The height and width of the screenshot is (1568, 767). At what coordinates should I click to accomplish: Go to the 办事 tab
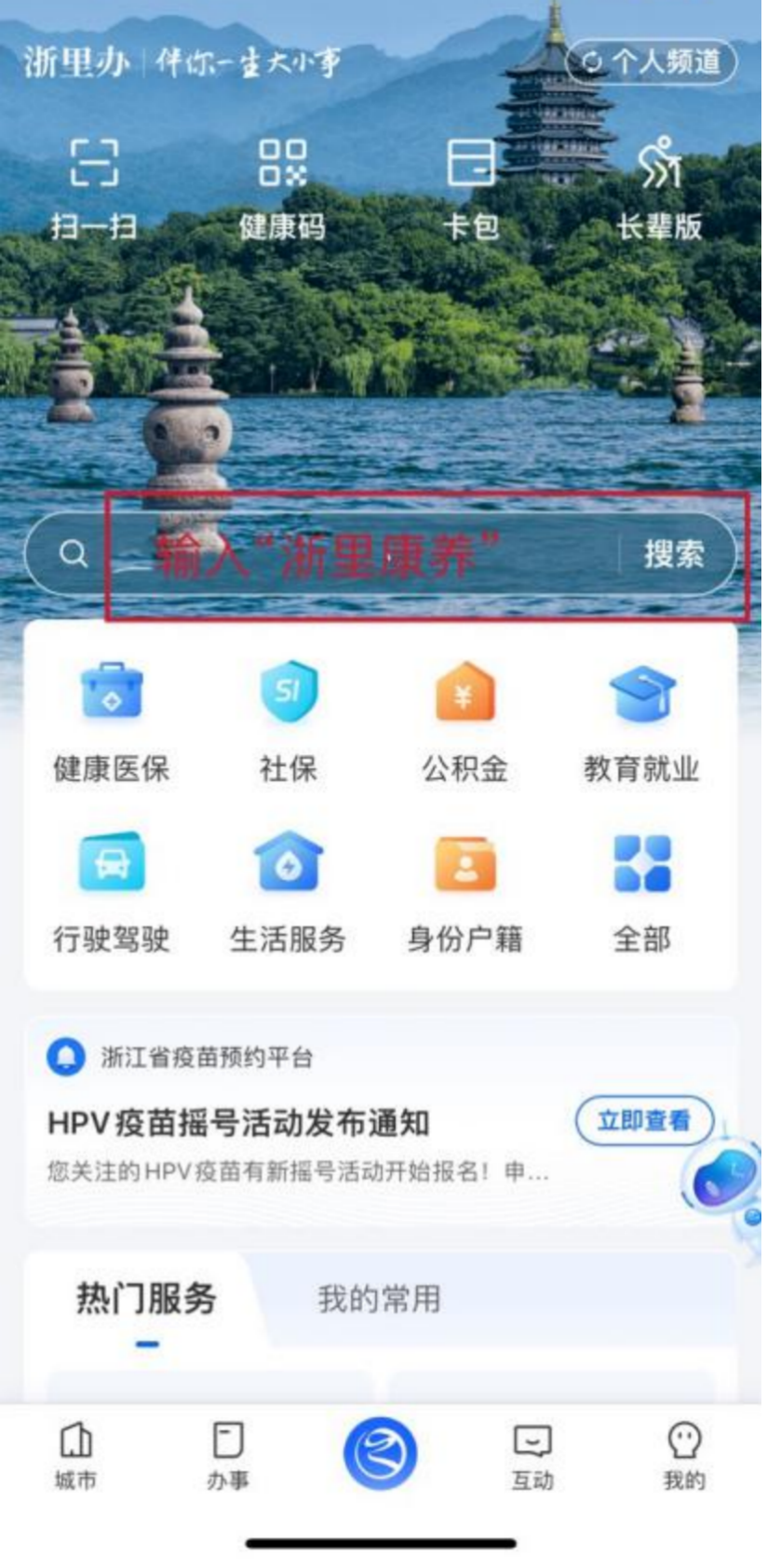pyautogui.click(x=228, y=1454)
